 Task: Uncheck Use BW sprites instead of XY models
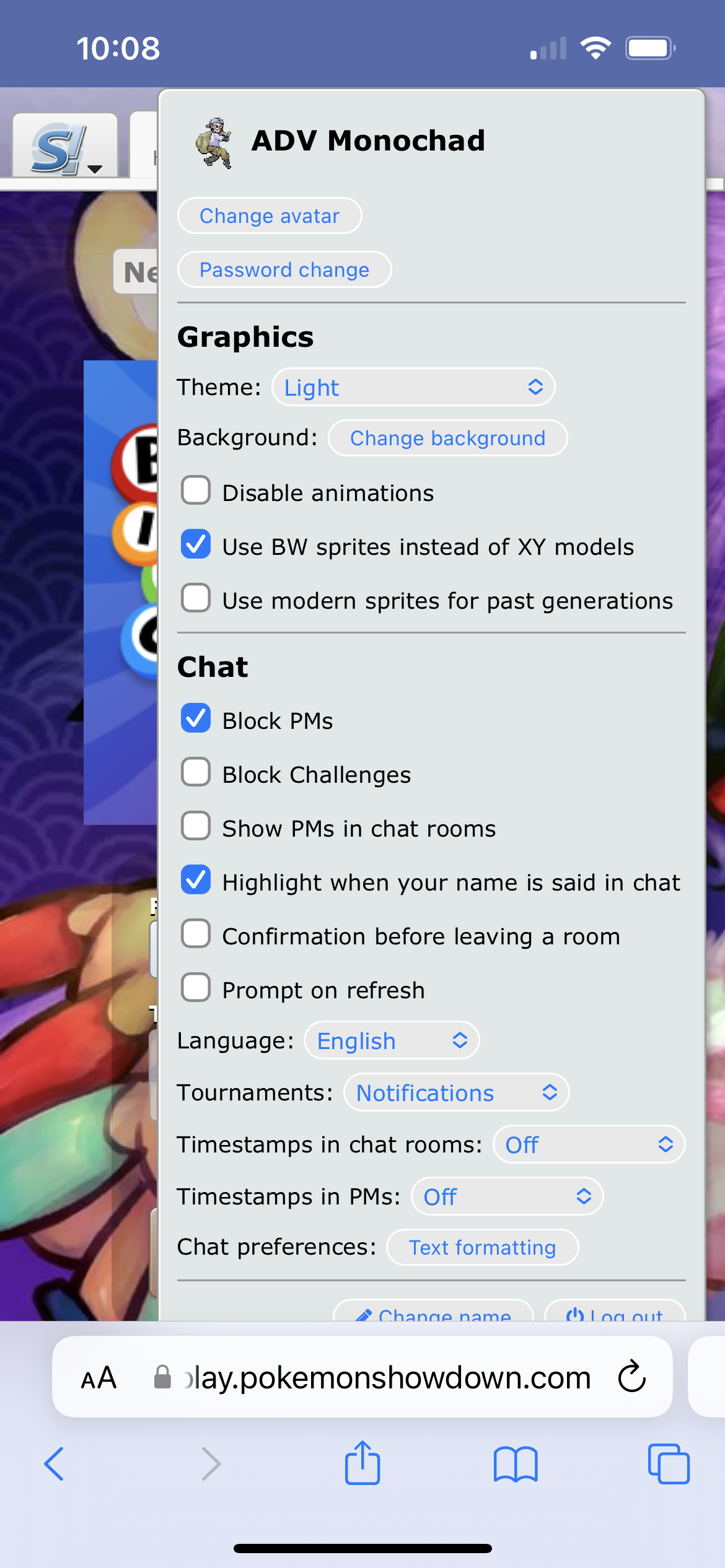tap(196, 545)
